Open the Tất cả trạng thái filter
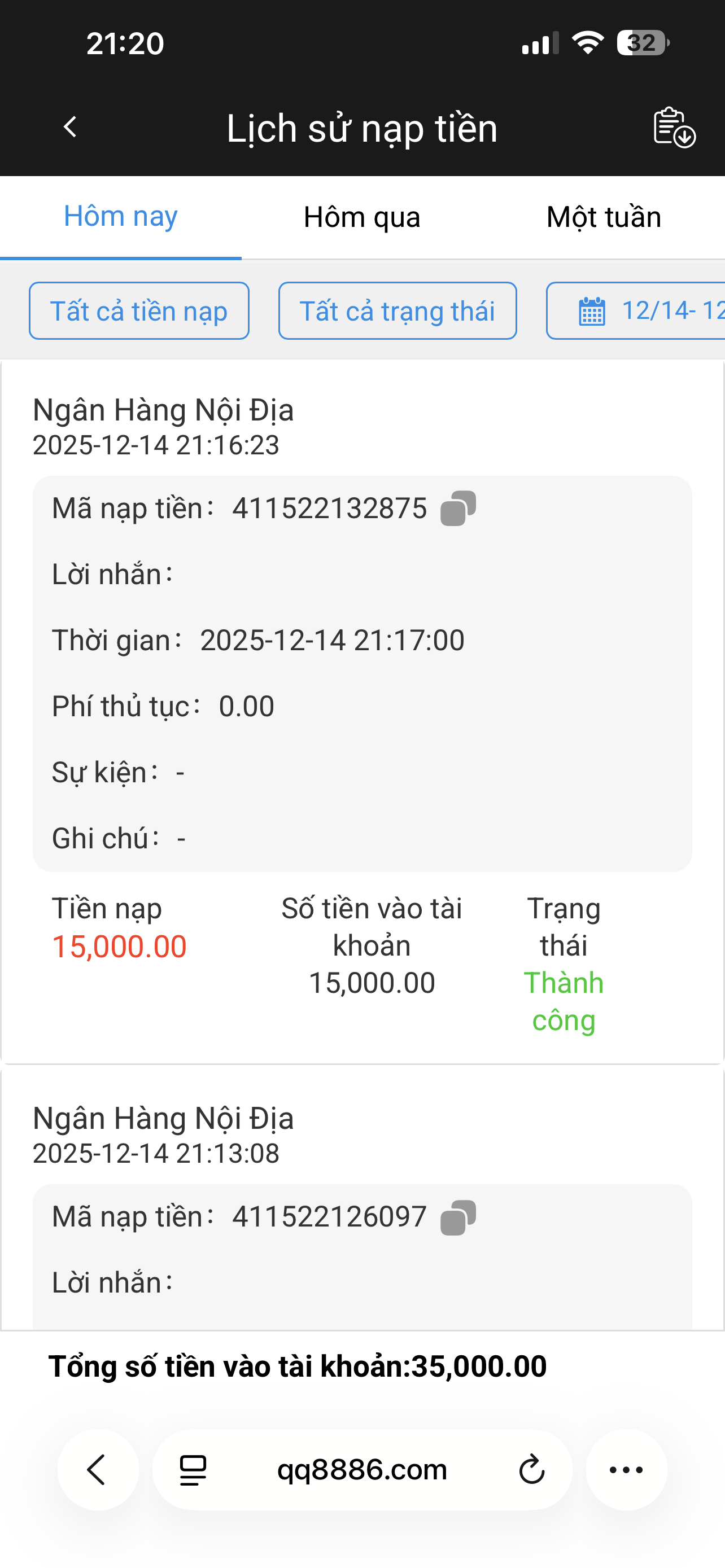This screenshot has width=725, height=1568. 398,311
